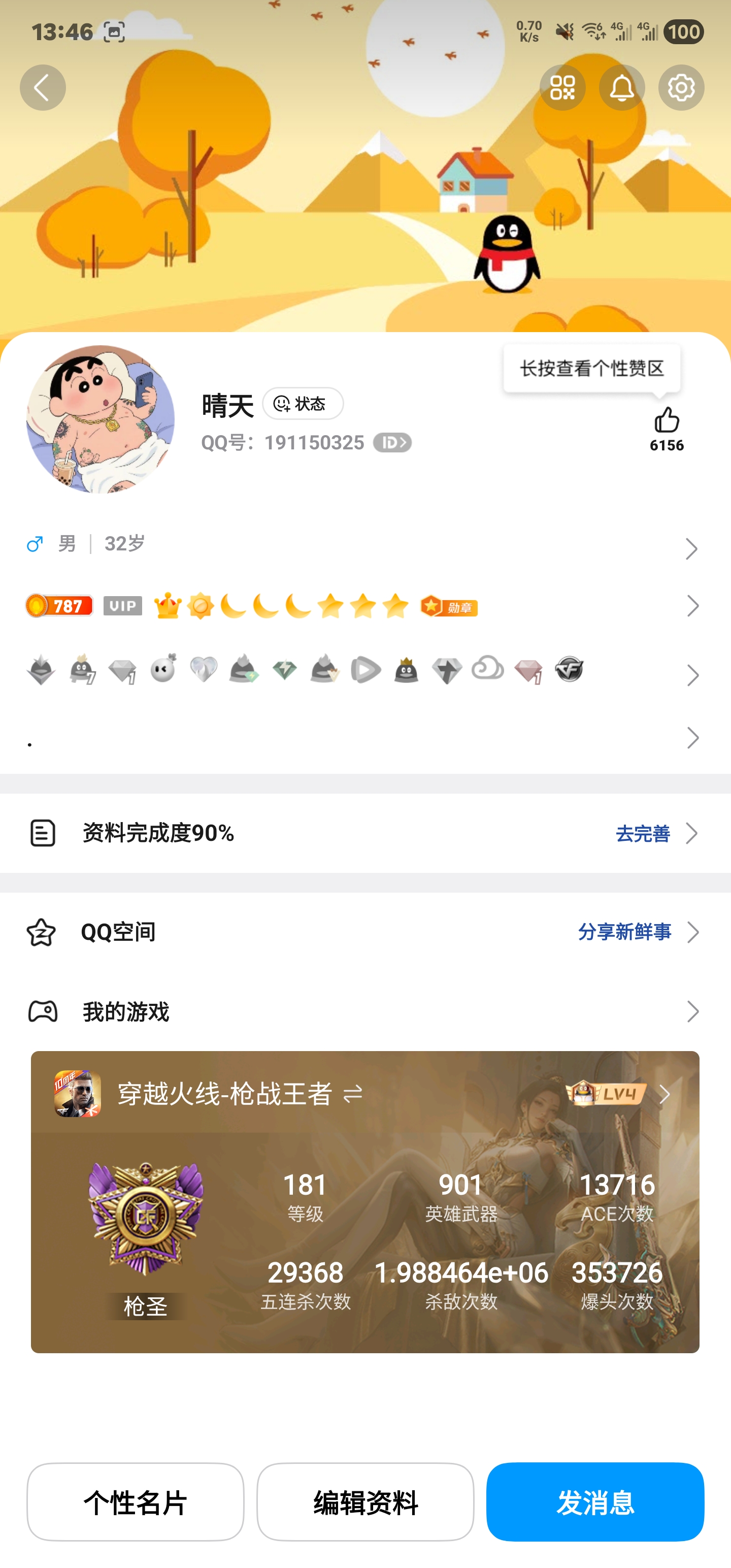731x1568 pixels.
Task: Set a status with the 状态 chip
Action: pos(303,404)
